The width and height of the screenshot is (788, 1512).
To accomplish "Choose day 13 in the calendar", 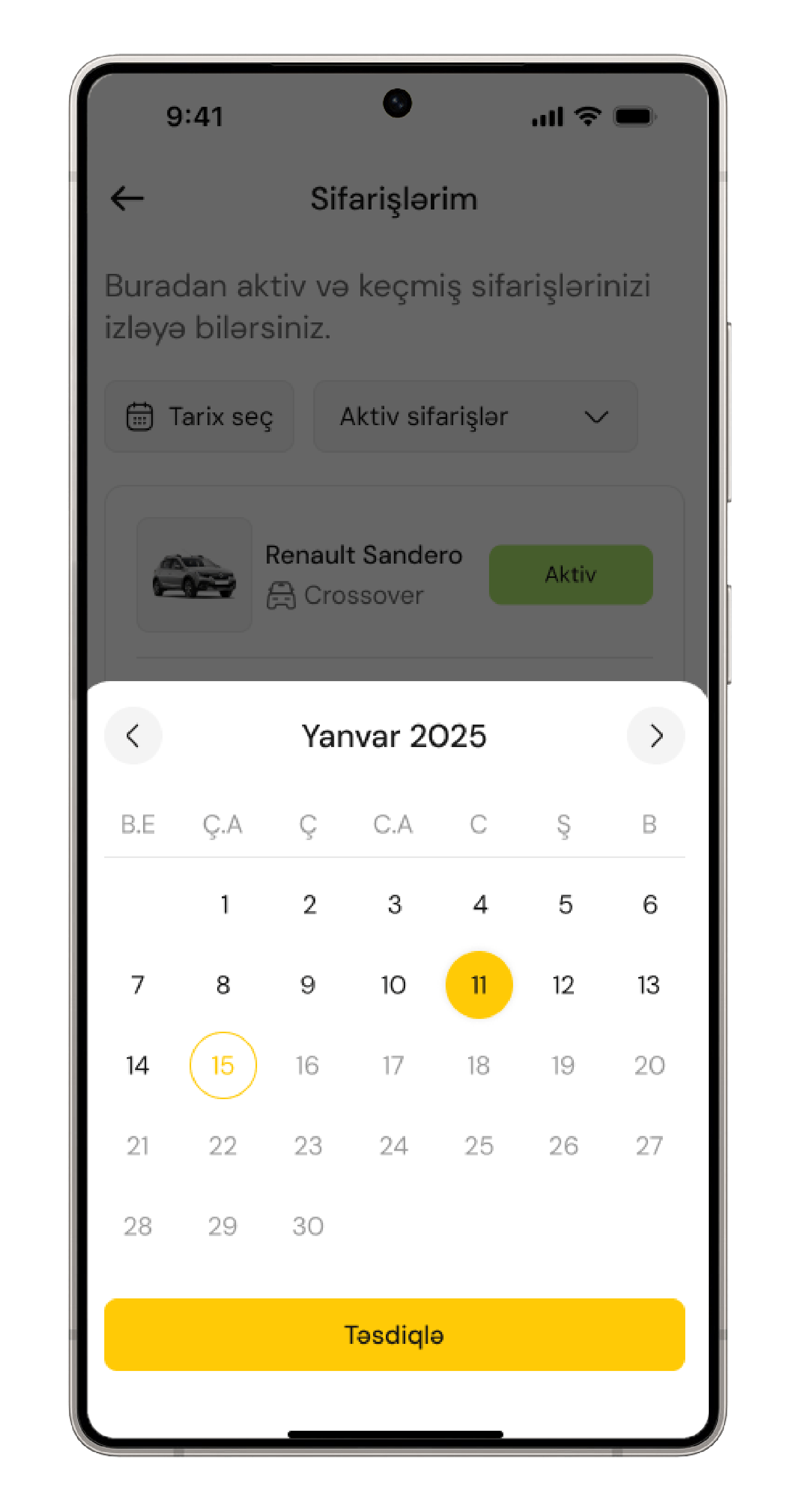I will tap(648, 984).
